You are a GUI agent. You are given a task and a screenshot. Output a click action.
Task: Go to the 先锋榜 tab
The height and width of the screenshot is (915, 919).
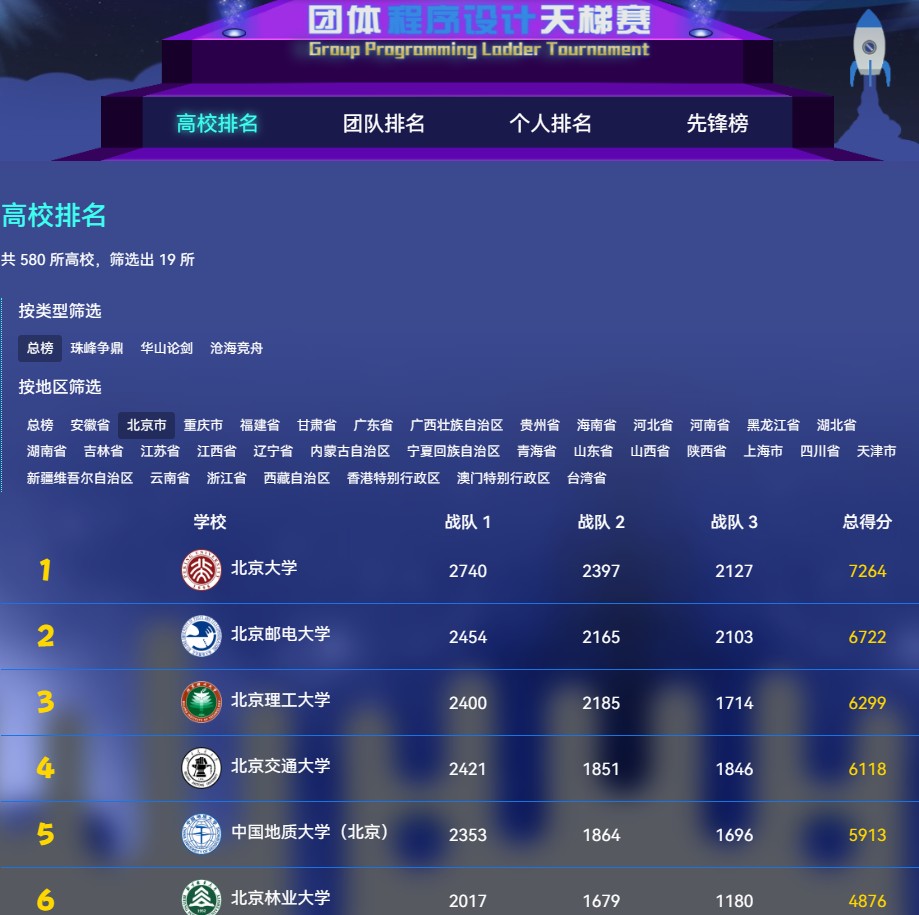tap(716, 124)
